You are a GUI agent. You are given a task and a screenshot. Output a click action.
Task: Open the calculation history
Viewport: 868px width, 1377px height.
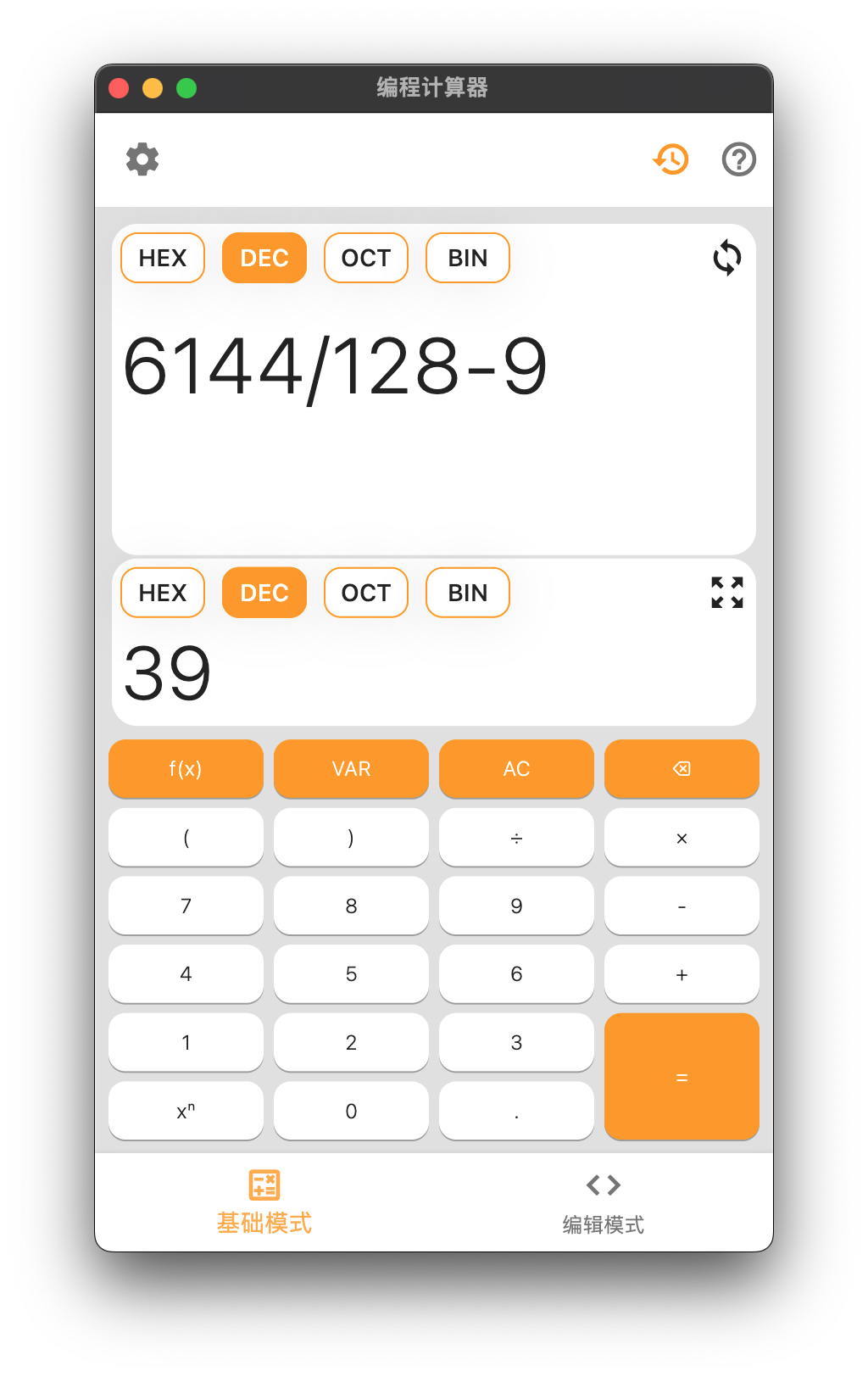pyautogui.click(x=670, y=159)
